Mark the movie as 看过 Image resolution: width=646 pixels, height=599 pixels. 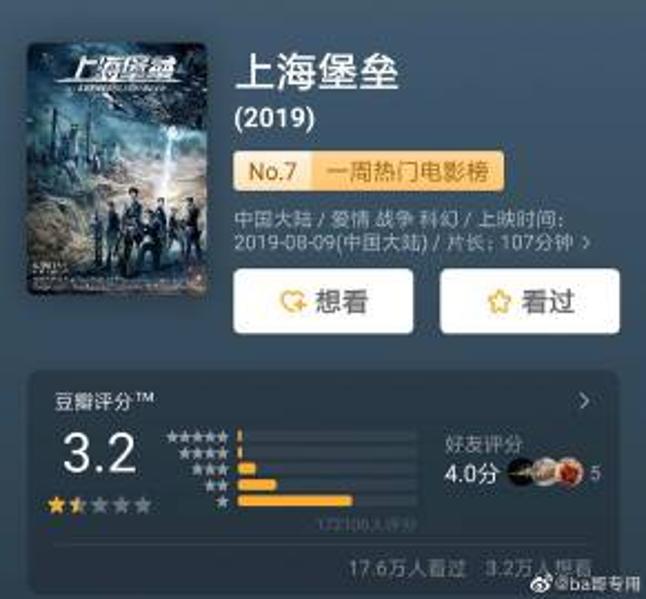click(529, 301)
